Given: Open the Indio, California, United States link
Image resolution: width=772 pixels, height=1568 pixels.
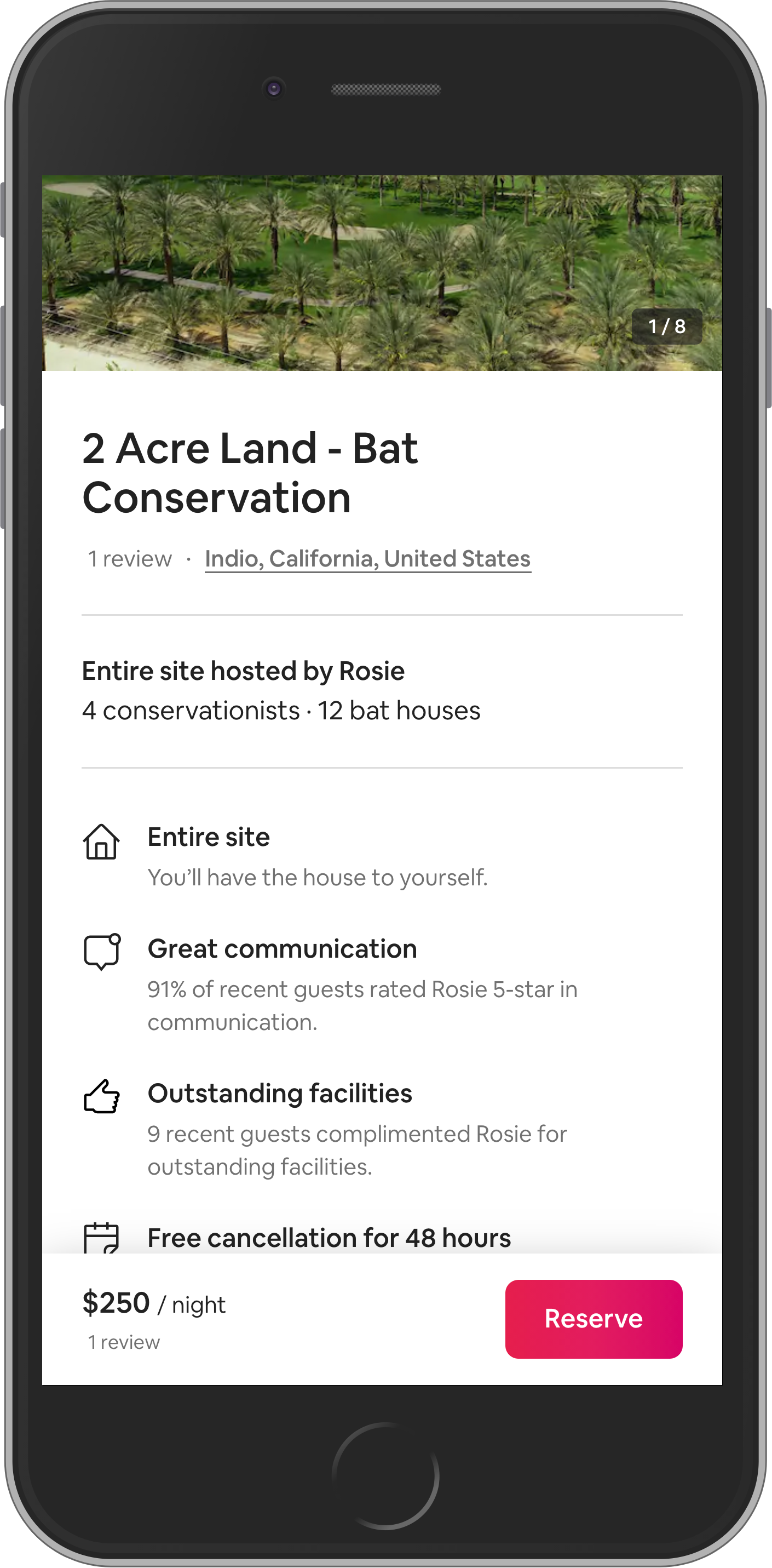Looking at the screenshot, I should click(367, 559).
